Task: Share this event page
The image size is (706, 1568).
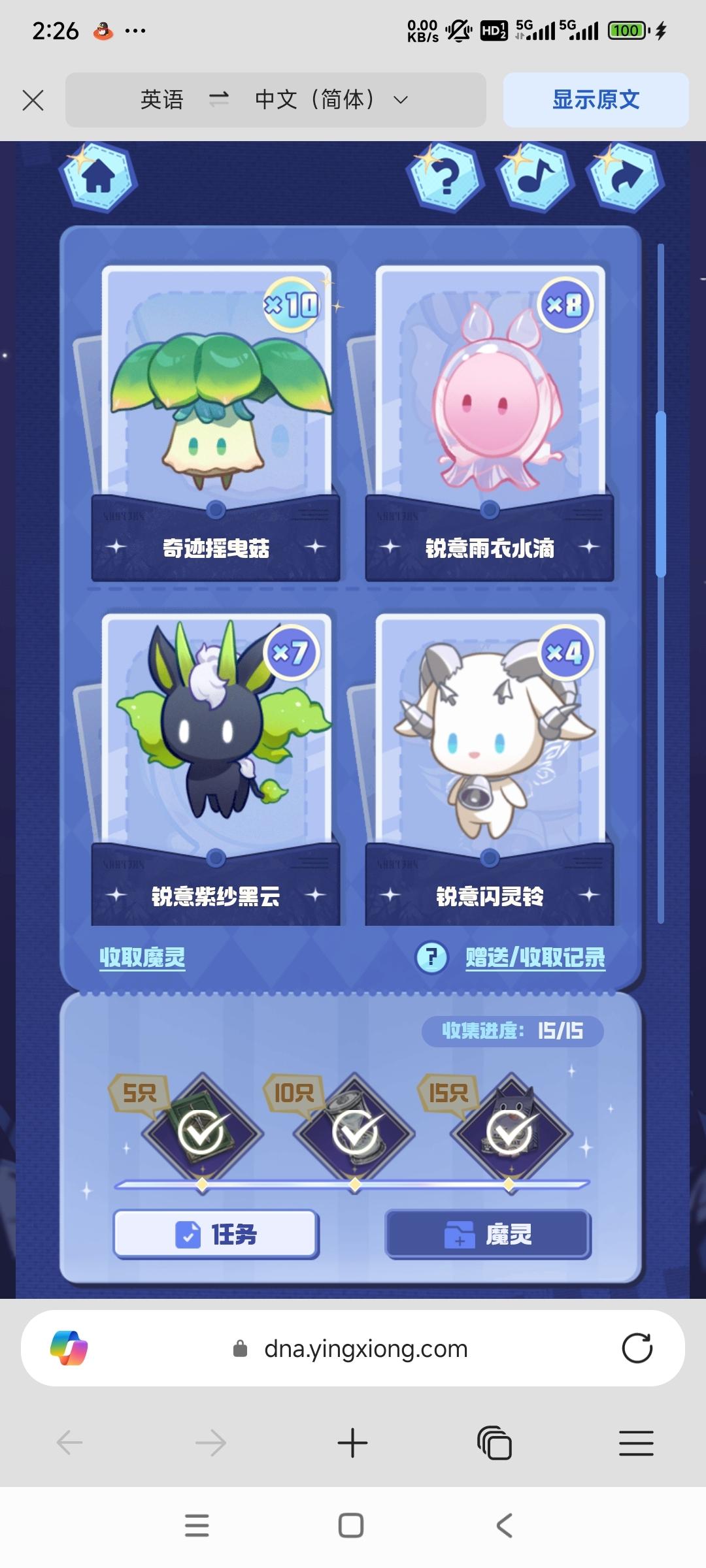Action: tap(625, 177)
